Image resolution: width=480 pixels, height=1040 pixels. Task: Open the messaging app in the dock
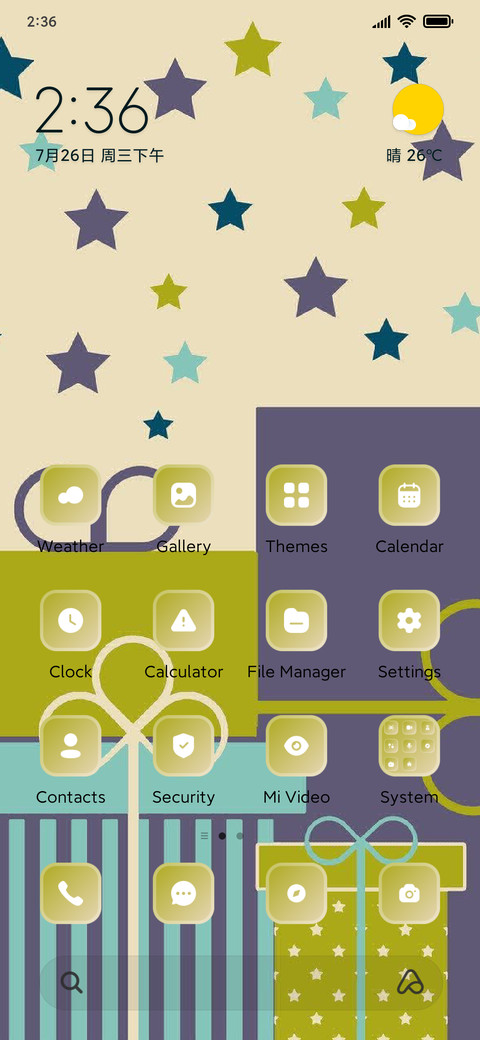[183, 893]
